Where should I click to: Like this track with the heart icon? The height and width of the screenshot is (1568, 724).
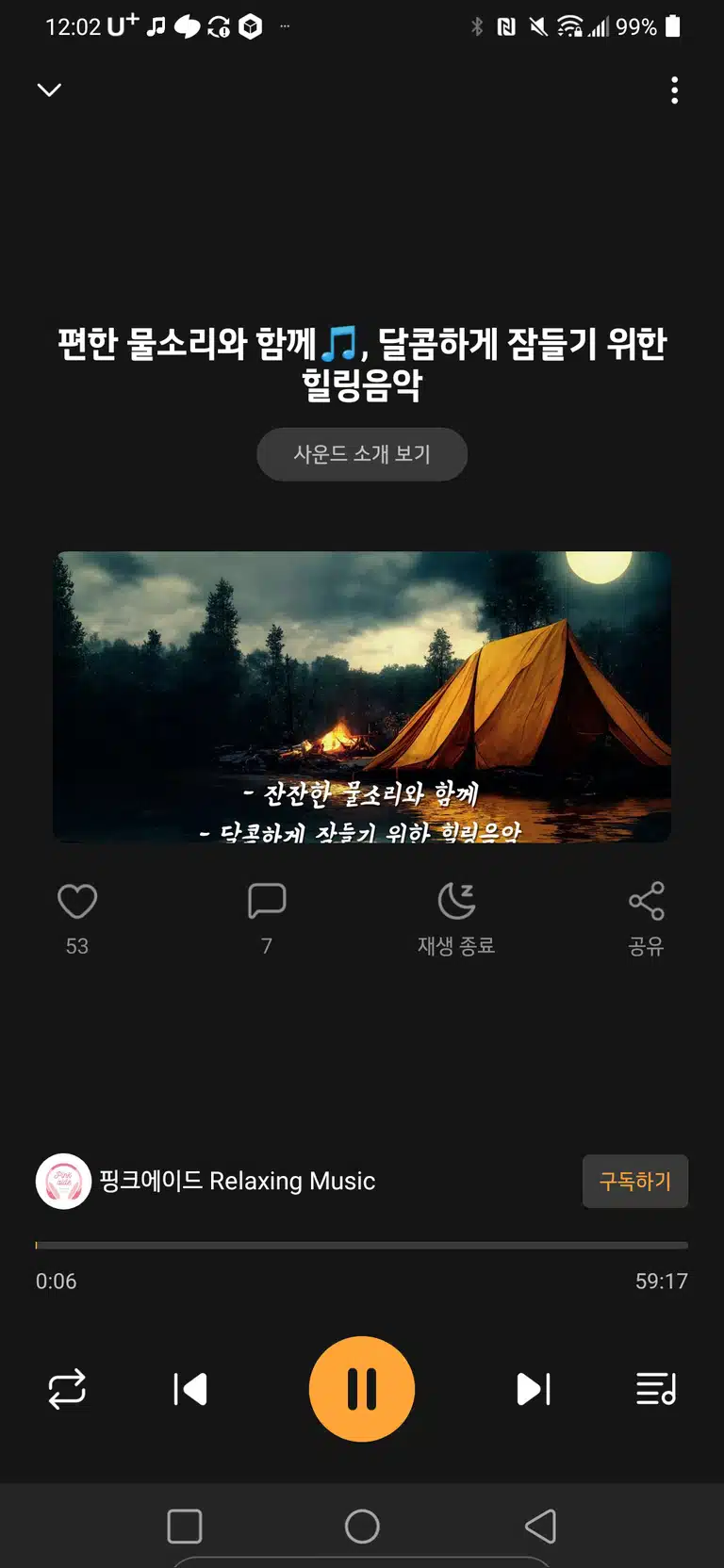[x=77, y=902]
